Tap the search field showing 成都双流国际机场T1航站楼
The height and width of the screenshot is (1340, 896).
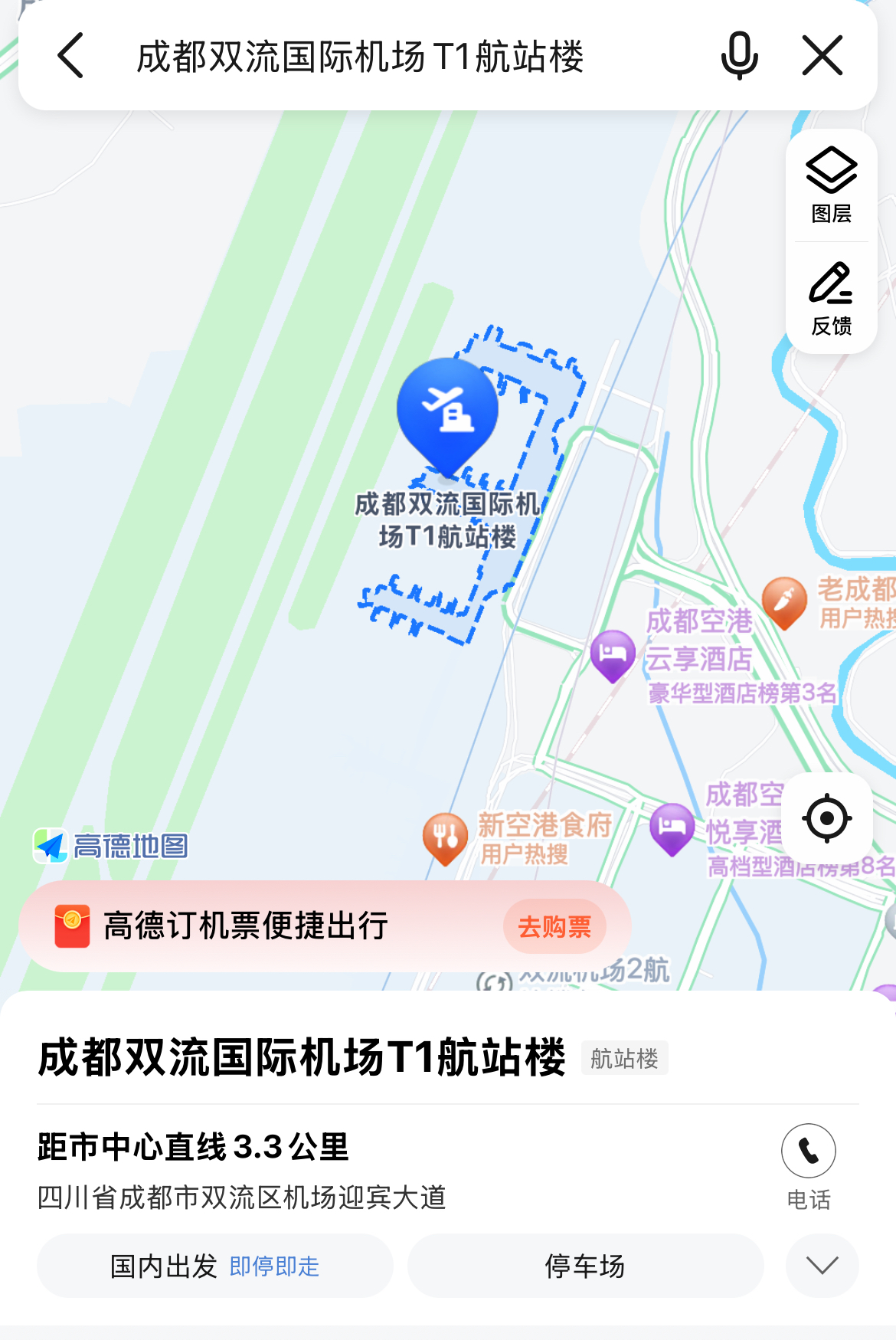tap(360, 57)
